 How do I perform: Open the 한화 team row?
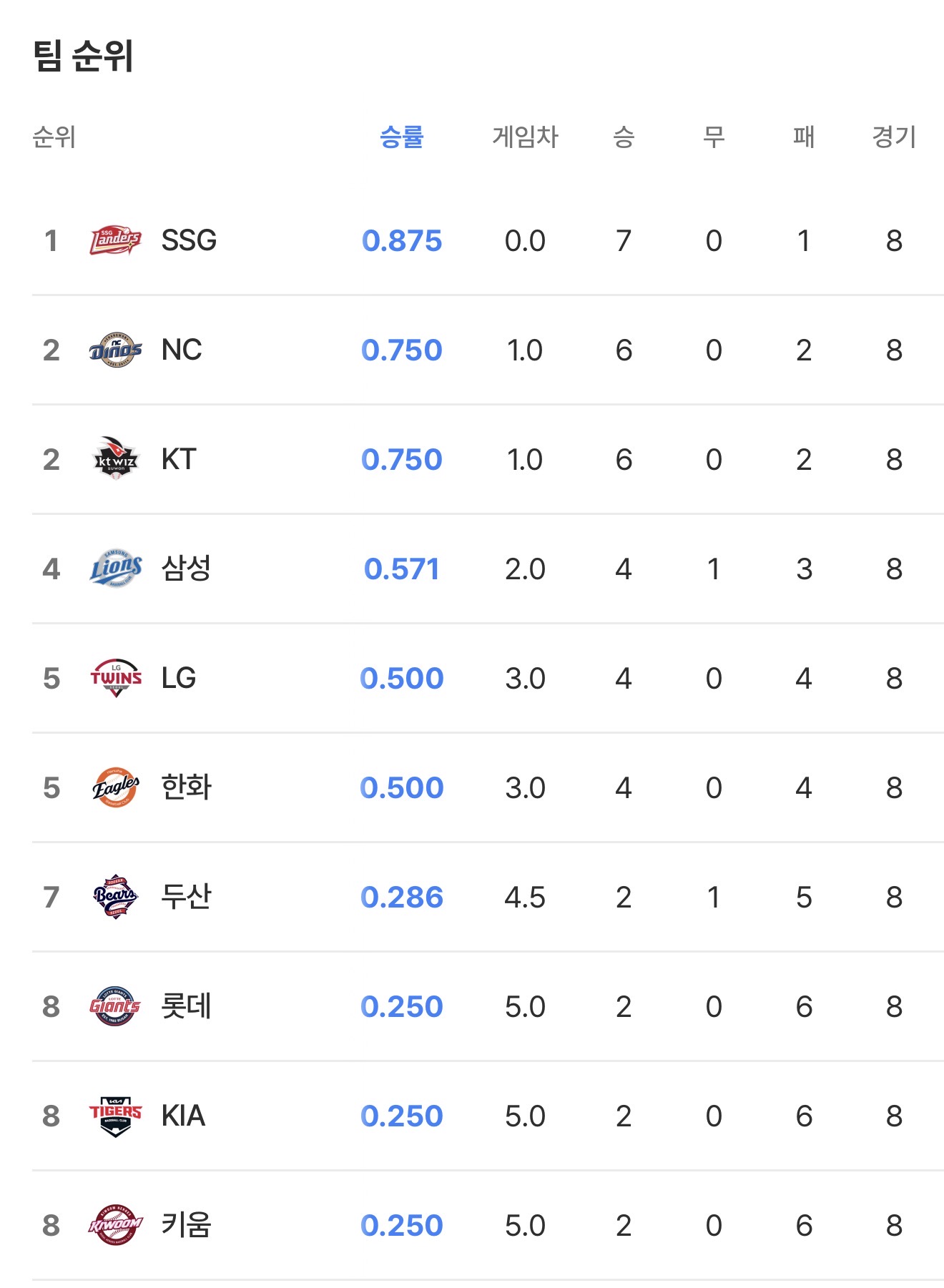click(x=186, y=788)
